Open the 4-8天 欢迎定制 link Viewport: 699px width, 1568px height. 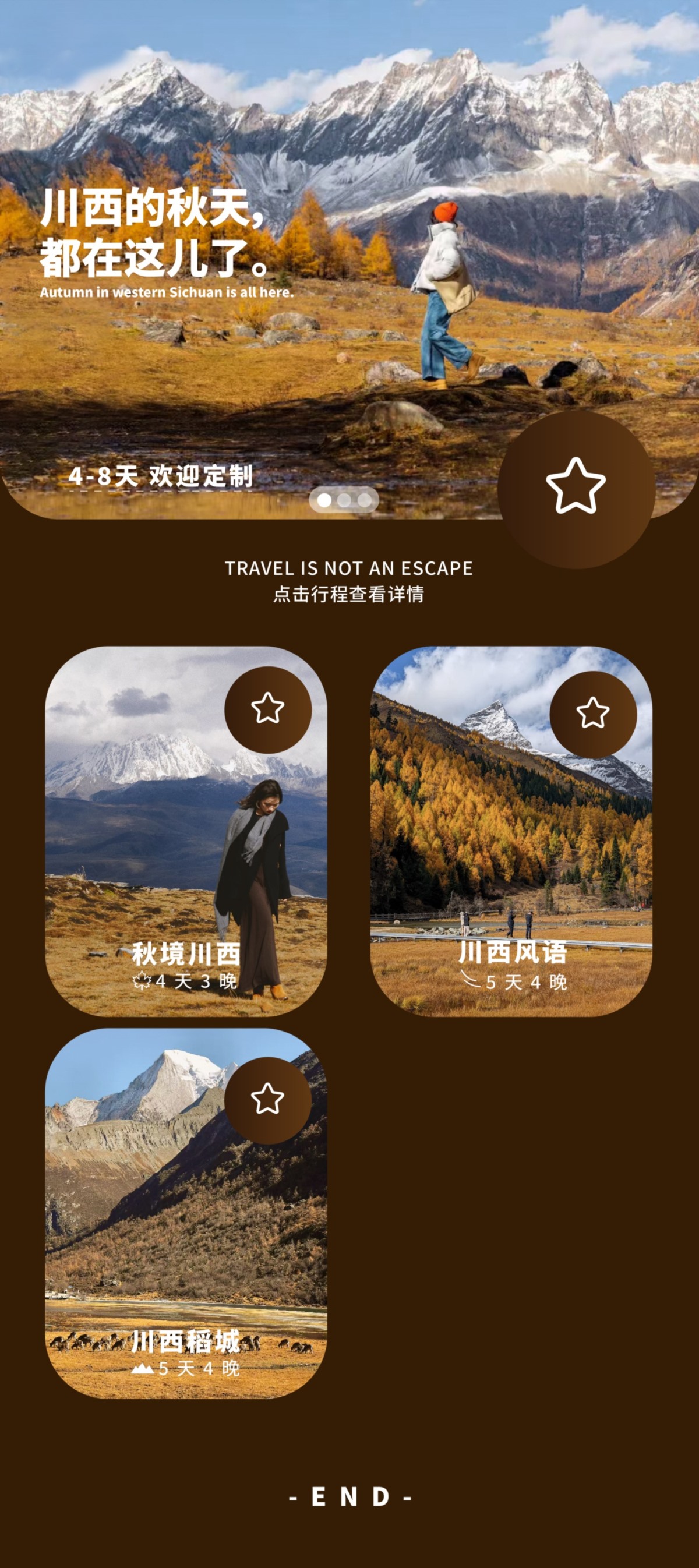pyautogui.click(x=161, y=476)
